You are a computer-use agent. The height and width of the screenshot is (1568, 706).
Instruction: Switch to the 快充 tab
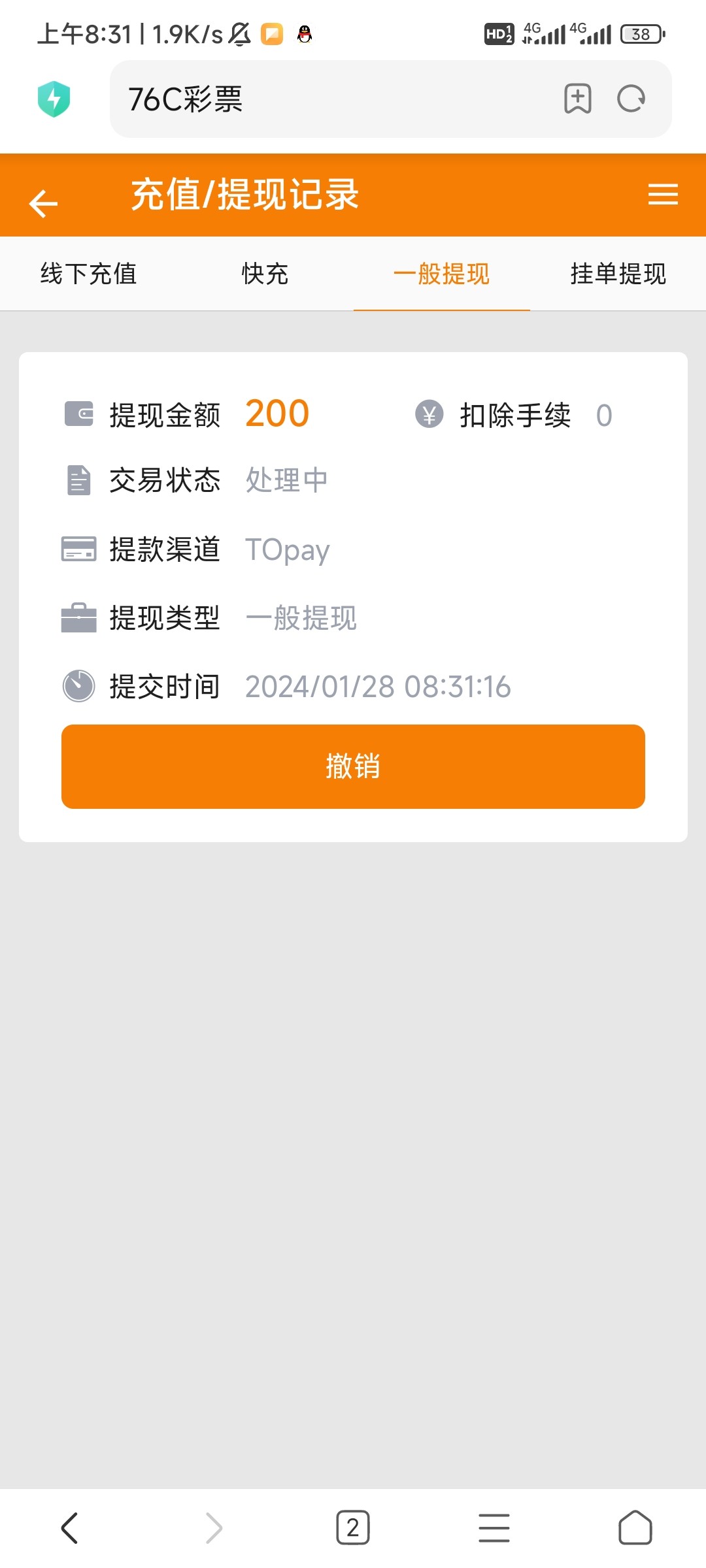pos(265,274)
